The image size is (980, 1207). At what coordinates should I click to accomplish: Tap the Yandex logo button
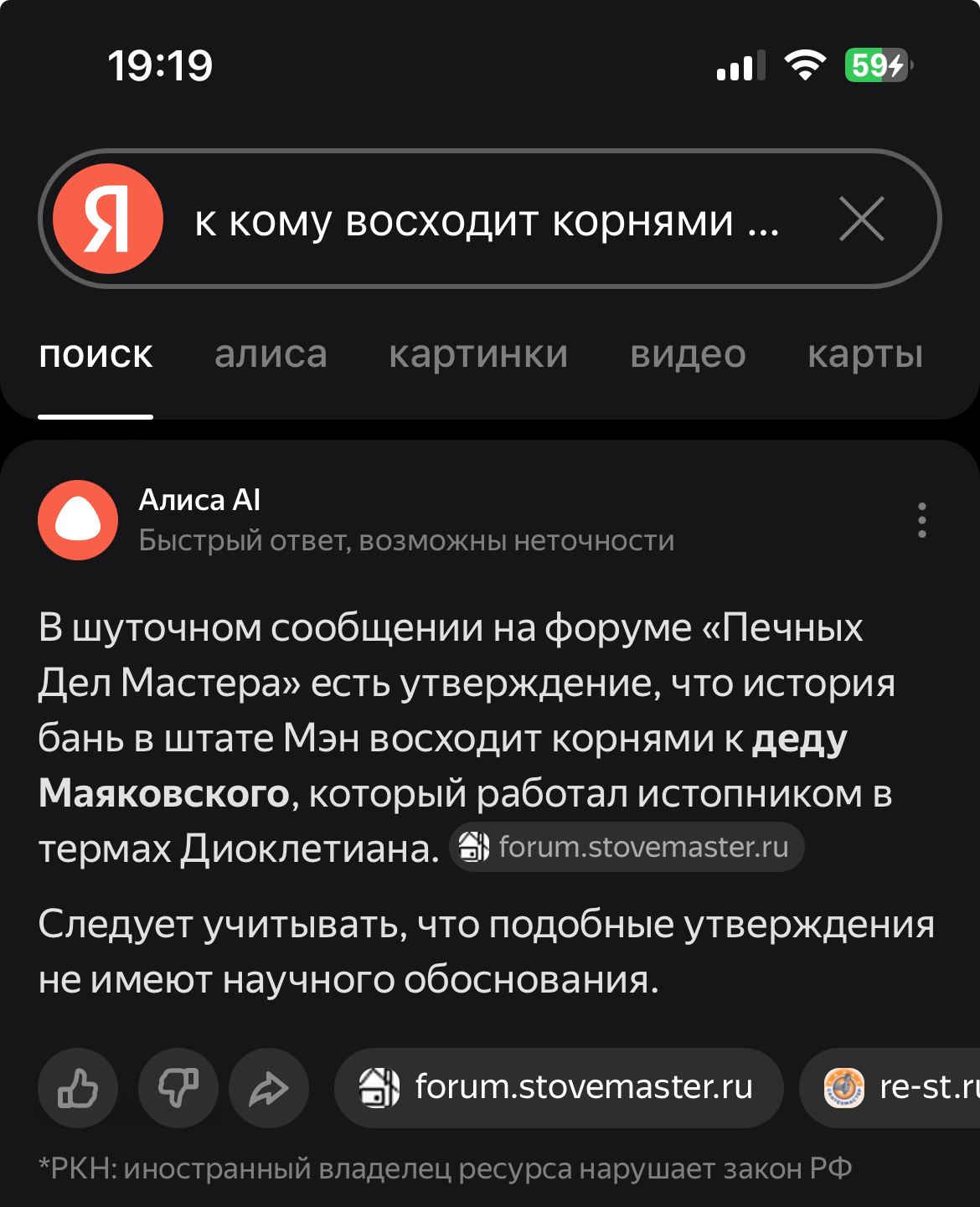(x=108, y=219)
